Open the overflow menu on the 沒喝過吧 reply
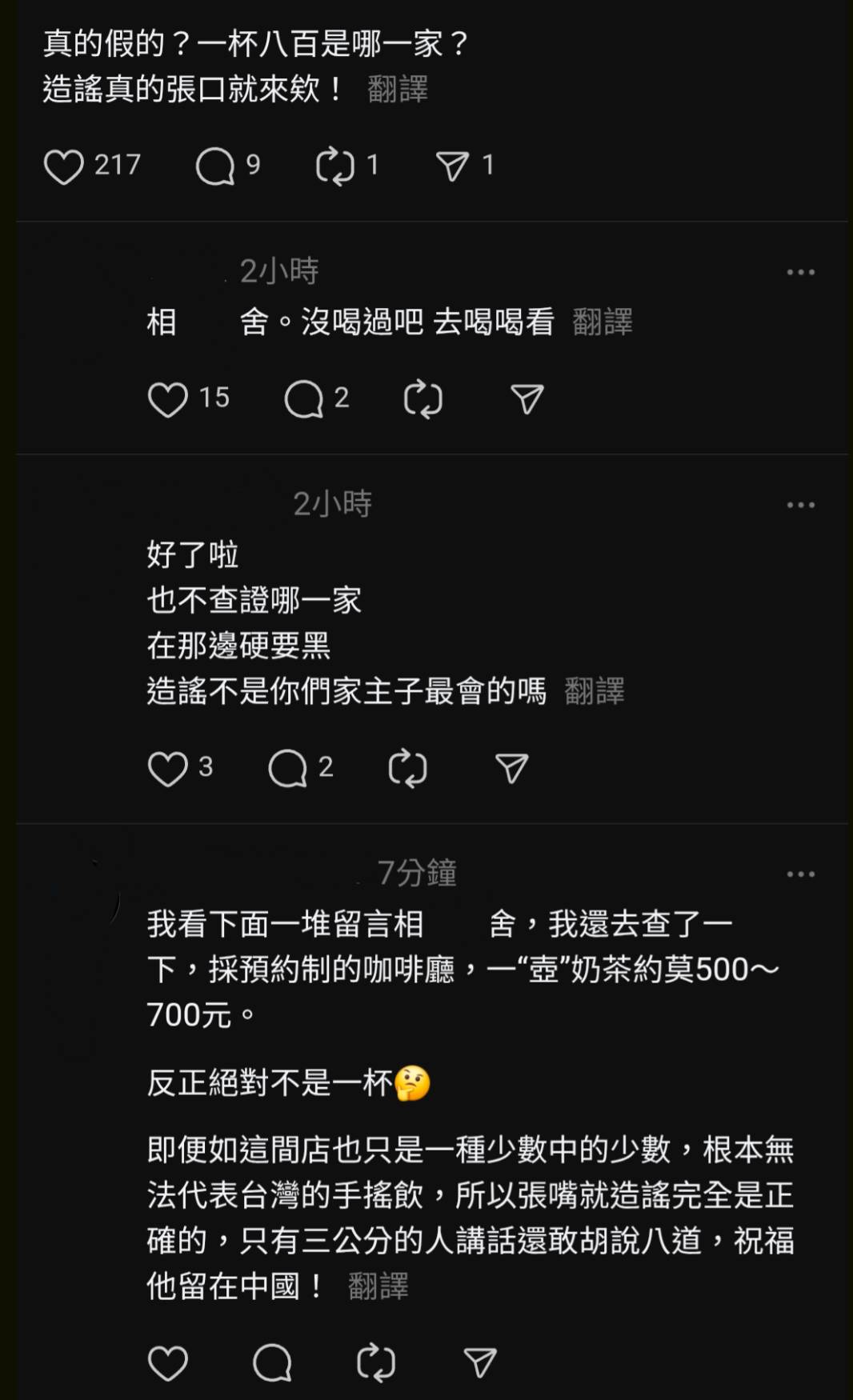853x1400 pixels. (x=800, y=273)
